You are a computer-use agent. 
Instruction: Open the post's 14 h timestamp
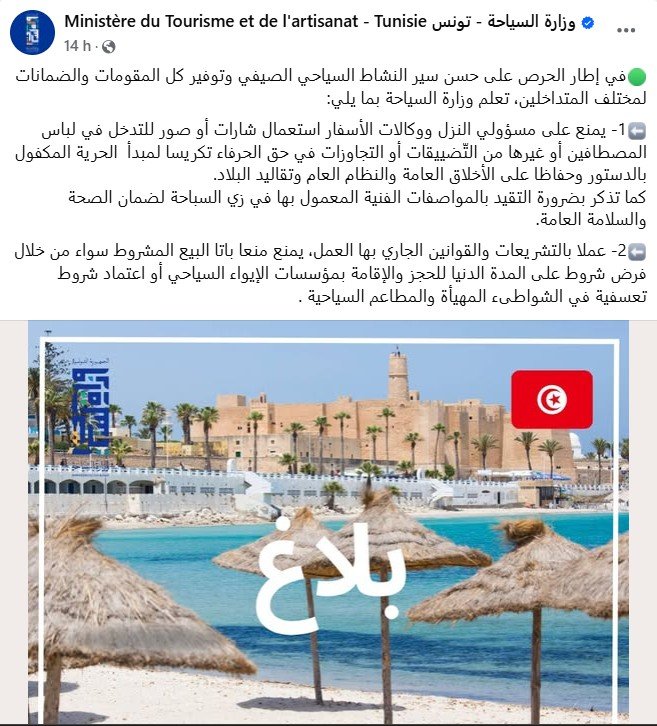(x=78, y=46)
